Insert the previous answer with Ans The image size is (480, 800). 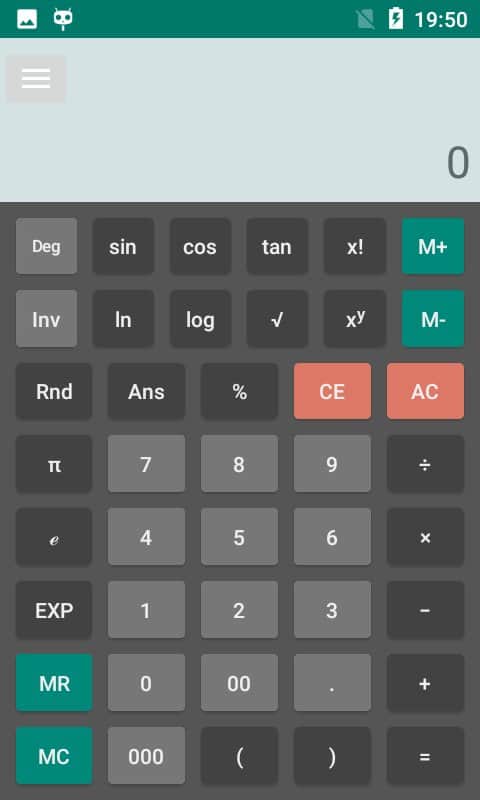point(146,391)
